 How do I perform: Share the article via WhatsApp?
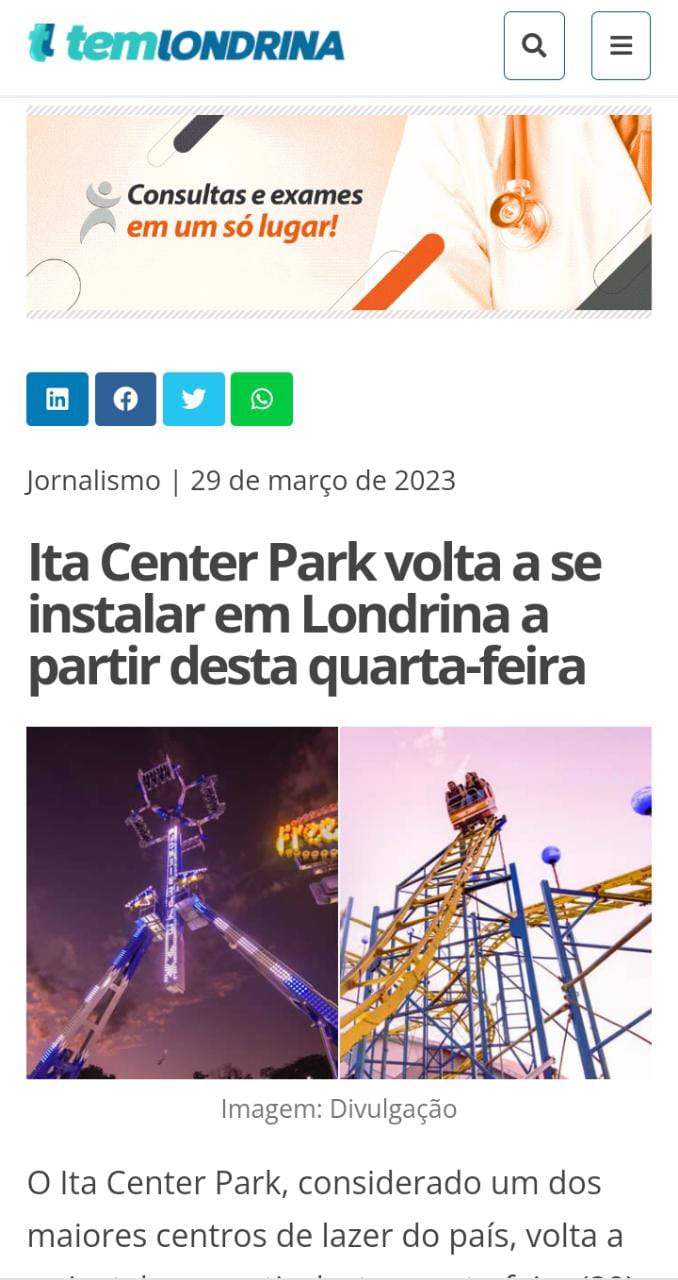tap(262, 399)
